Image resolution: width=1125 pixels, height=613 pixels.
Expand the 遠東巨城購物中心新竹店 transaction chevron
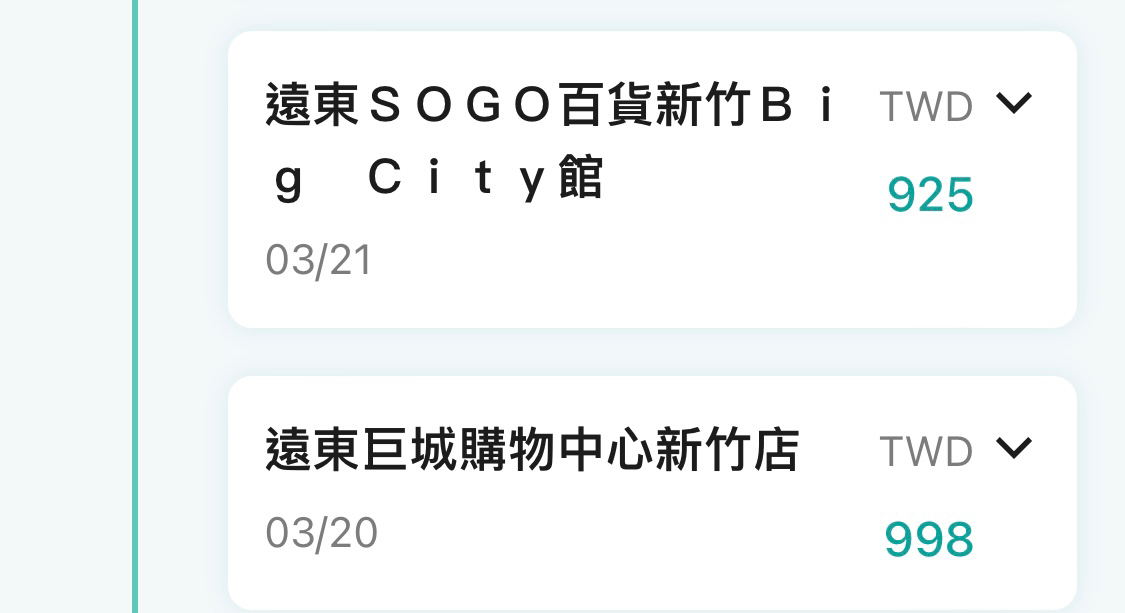(x=1014, y=449)
